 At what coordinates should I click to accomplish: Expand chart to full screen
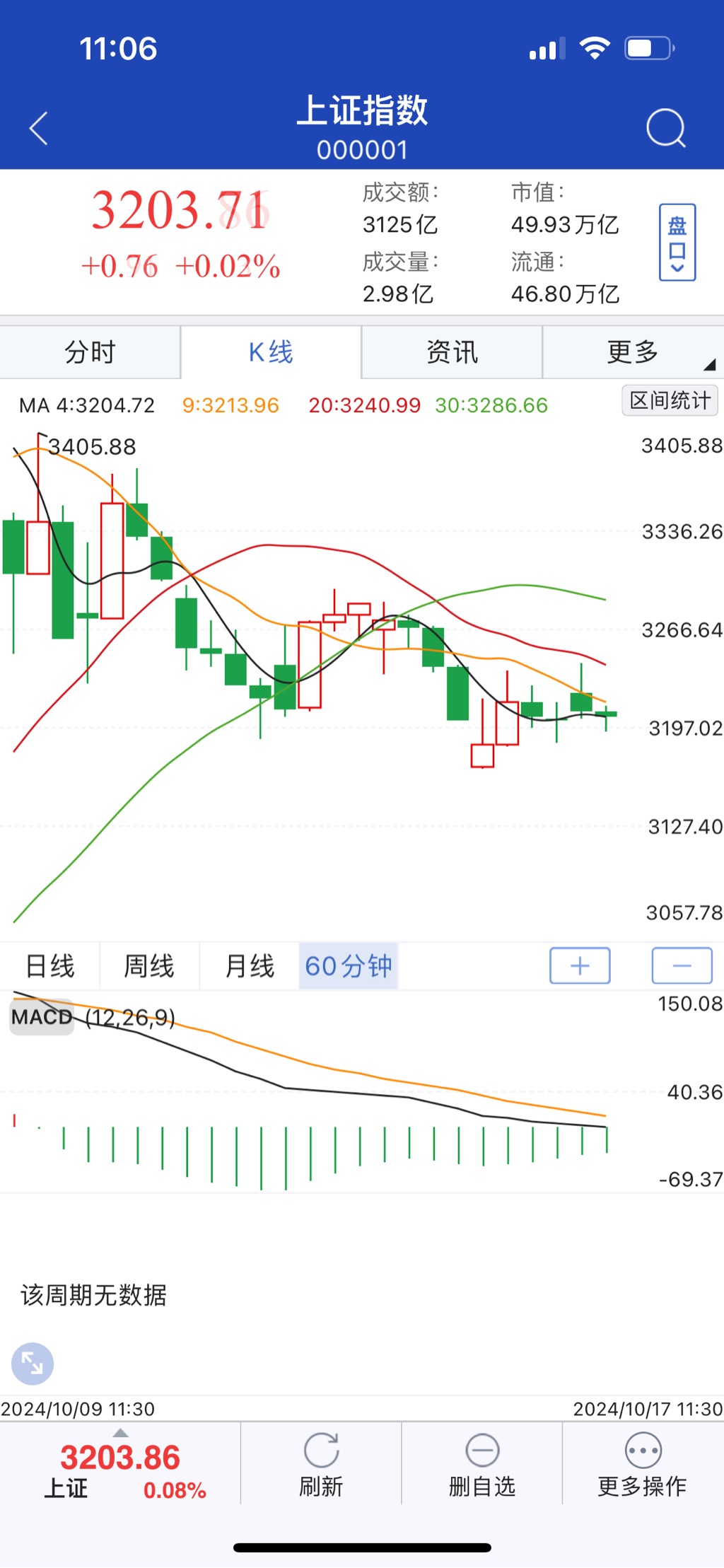33,1363
